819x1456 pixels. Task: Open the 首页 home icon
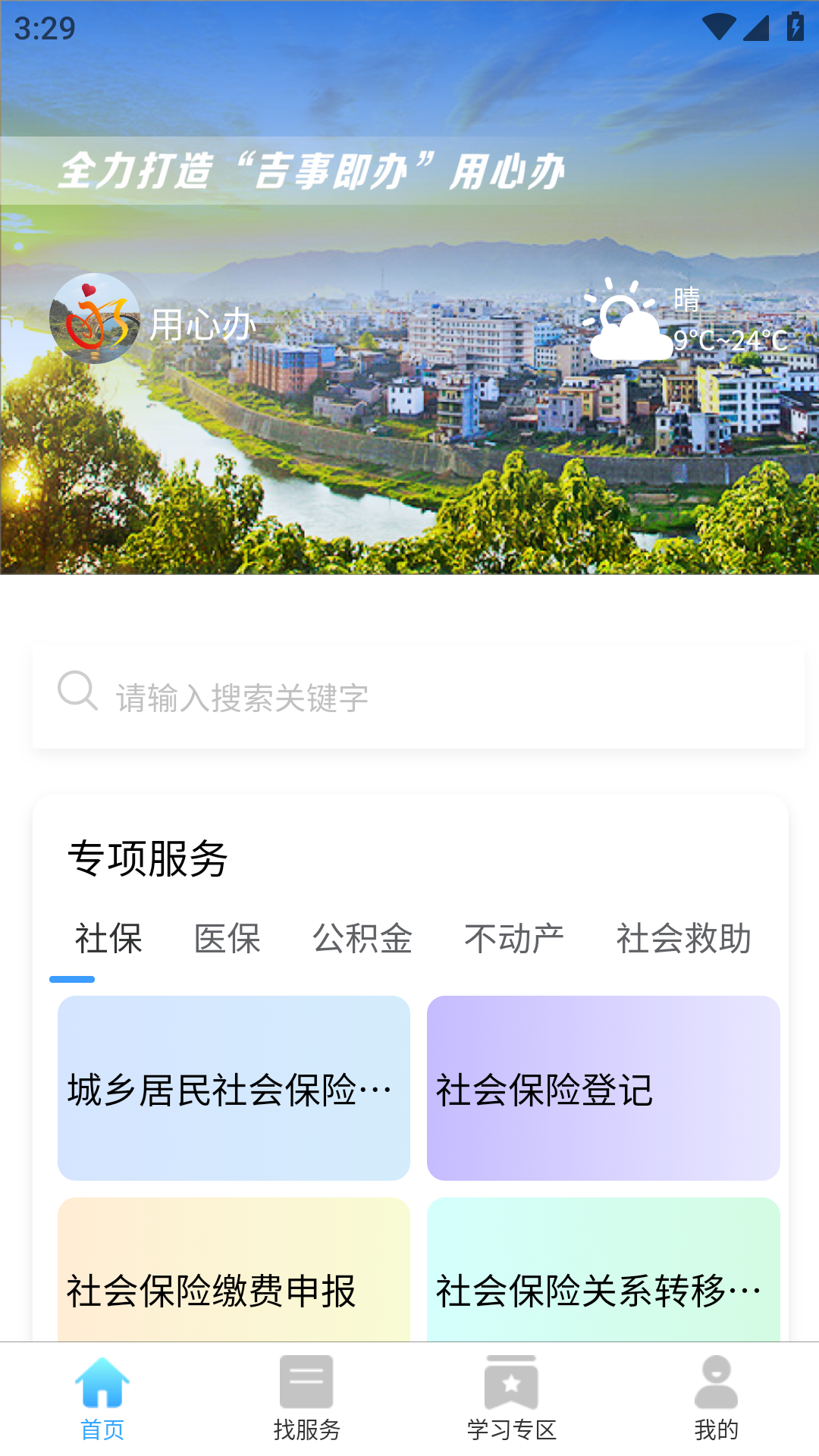coord(104,1382)
